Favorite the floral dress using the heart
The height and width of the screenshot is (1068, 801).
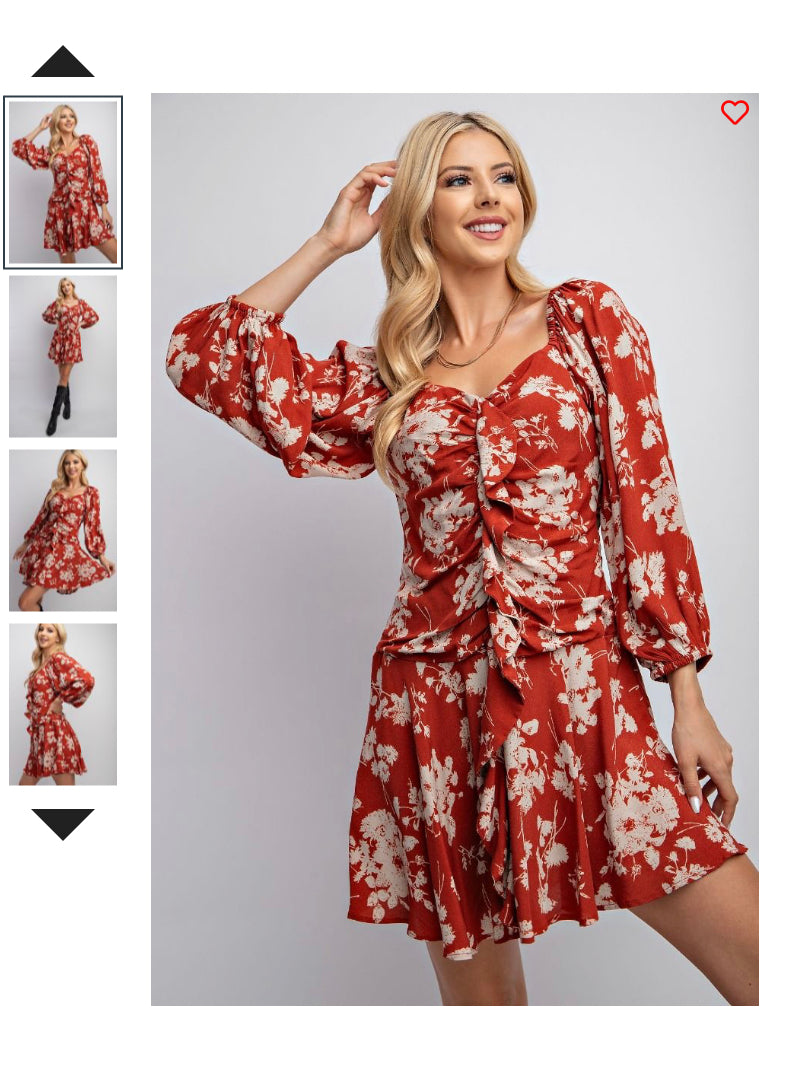pos(735,113)
